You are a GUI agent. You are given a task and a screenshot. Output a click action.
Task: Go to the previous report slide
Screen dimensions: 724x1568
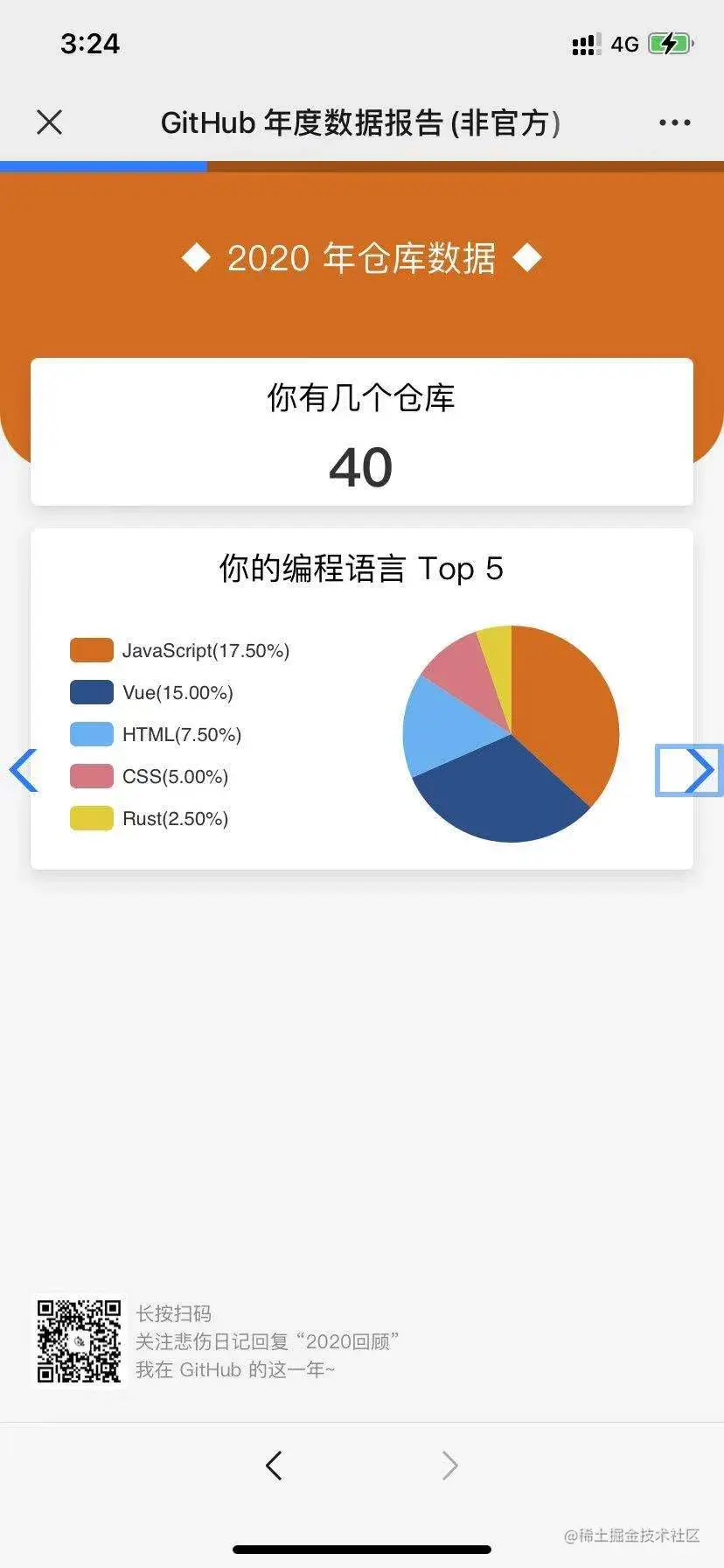(24, 770)
